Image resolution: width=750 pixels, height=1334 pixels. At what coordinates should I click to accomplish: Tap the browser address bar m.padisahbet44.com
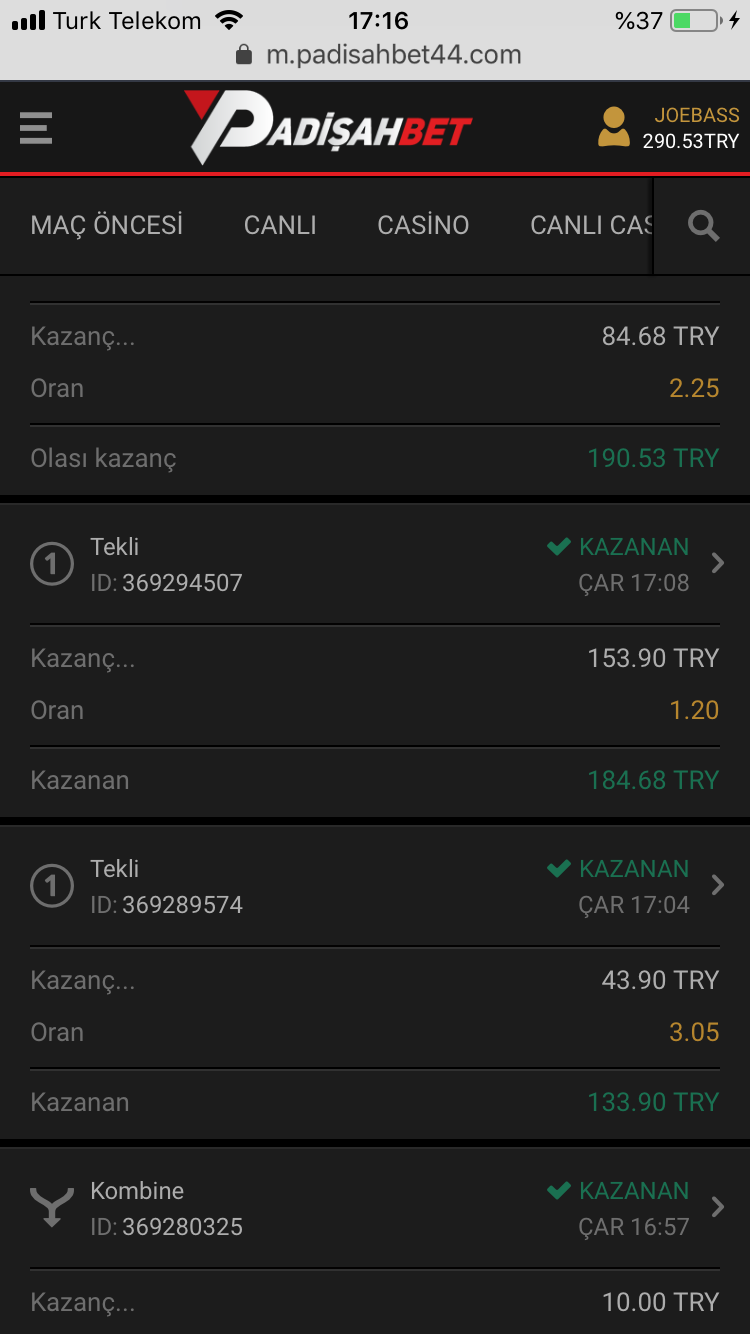click(x=379, y=54)
